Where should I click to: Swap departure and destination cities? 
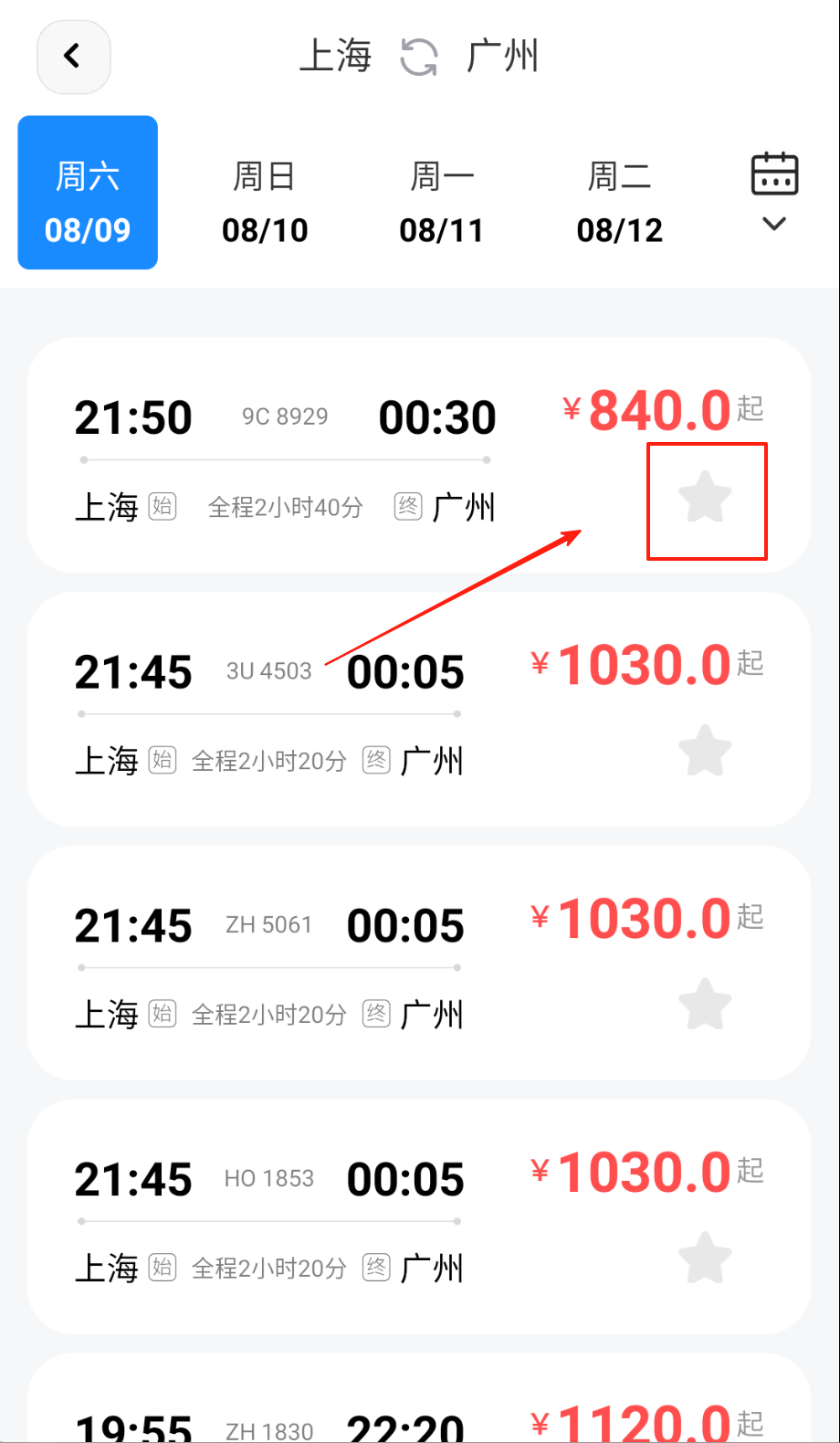[419, 57]
